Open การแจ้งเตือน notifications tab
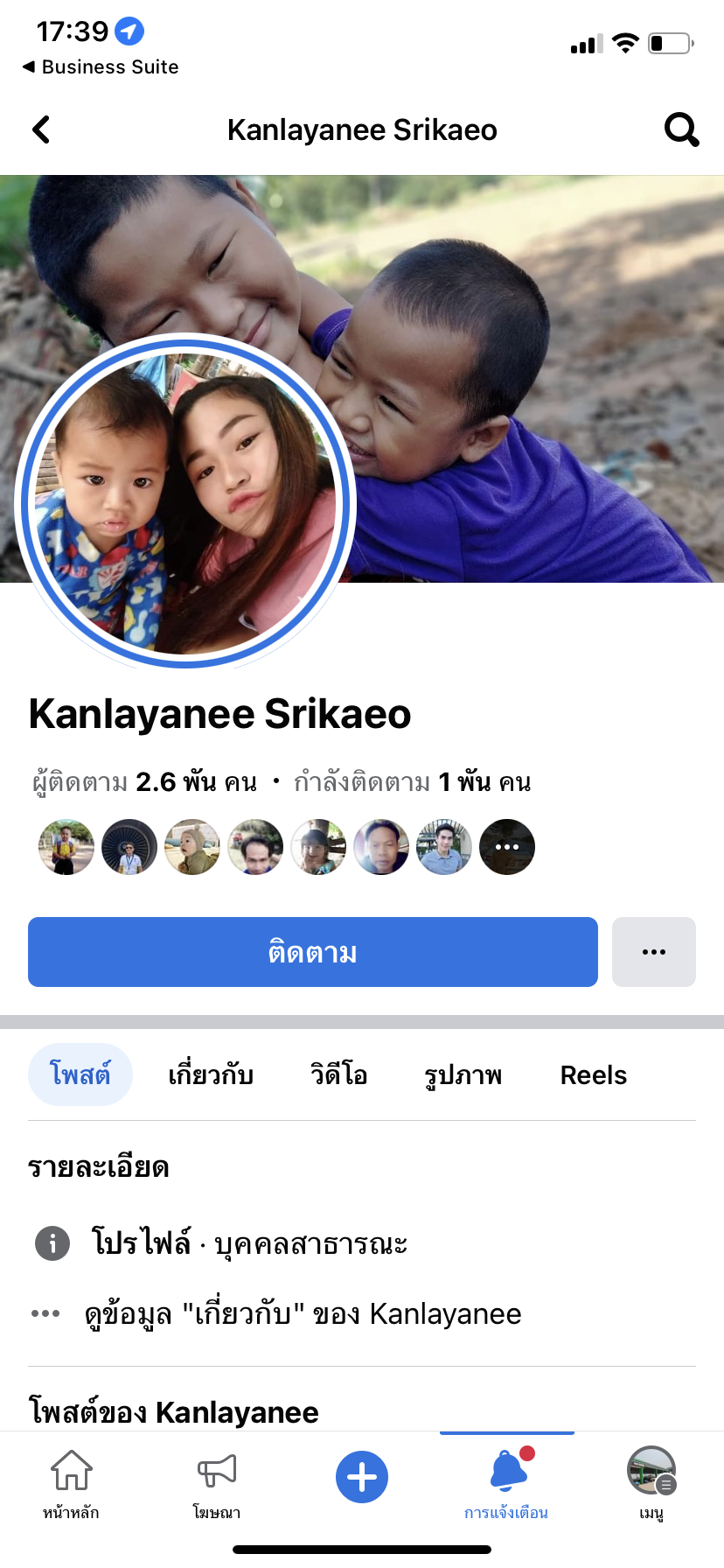The width and height of the screenshot is (724, 1568). tap(506, 1481)
